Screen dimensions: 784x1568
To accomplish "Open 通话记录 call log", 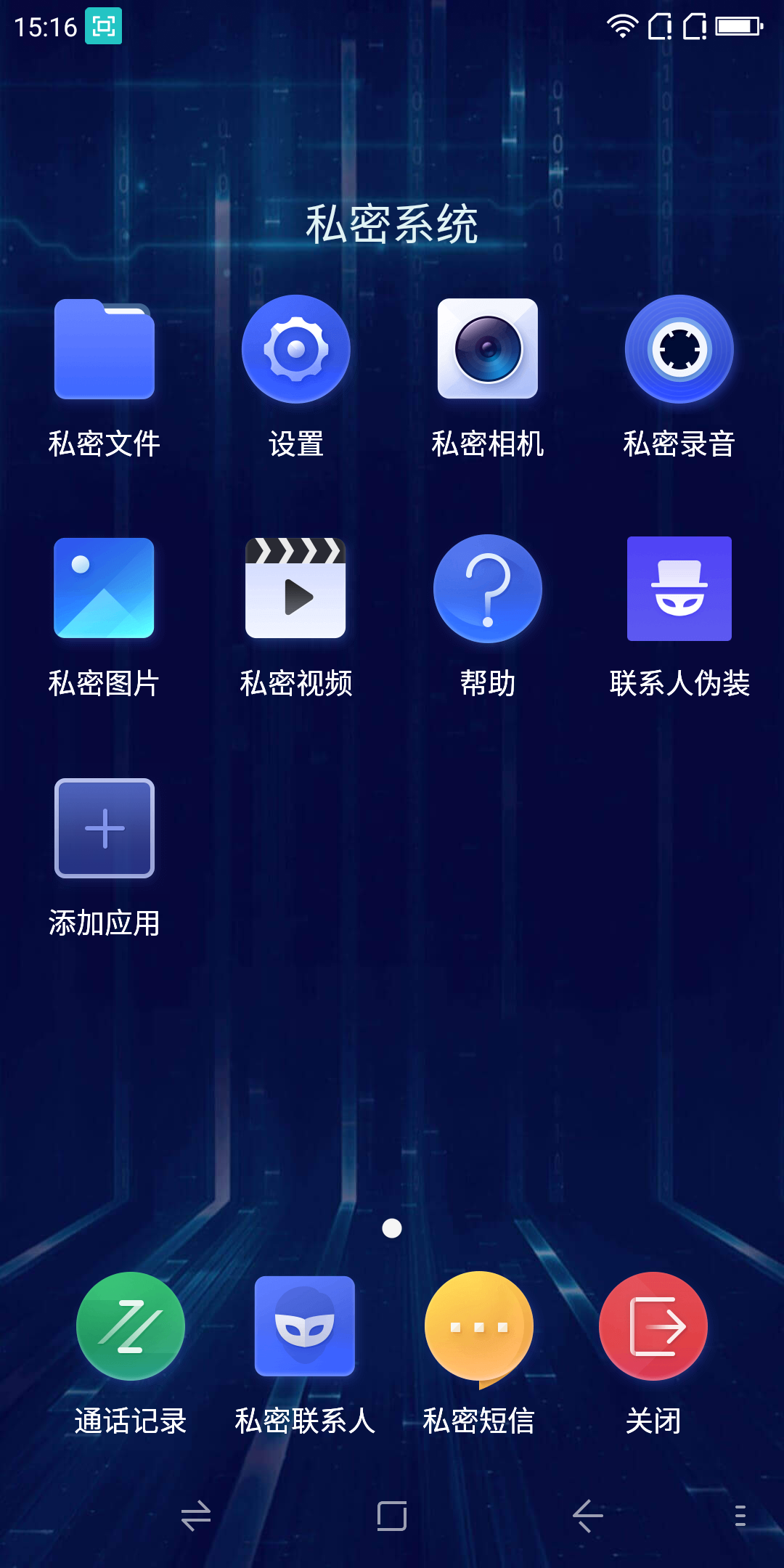I will (131, 1326).
